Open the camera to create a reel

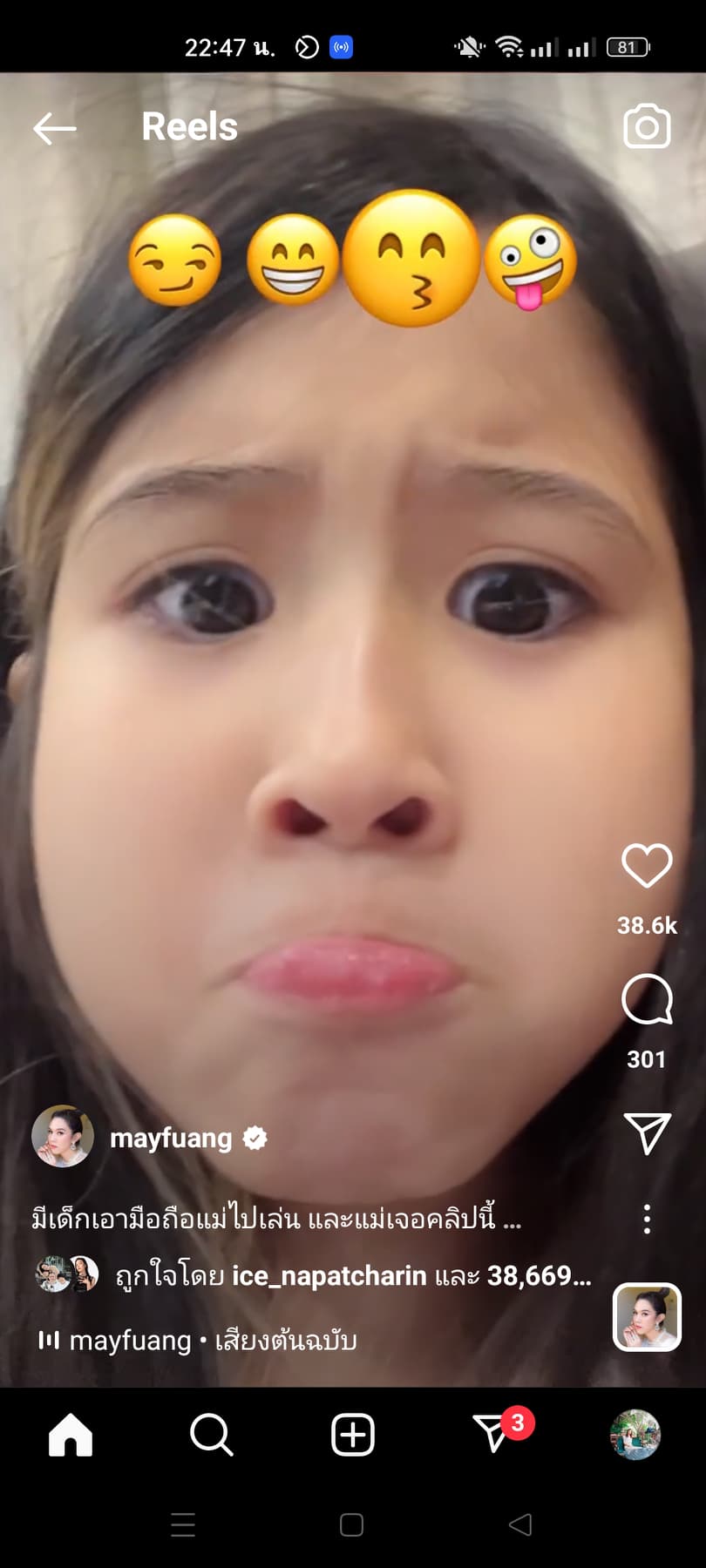point(647,127)
